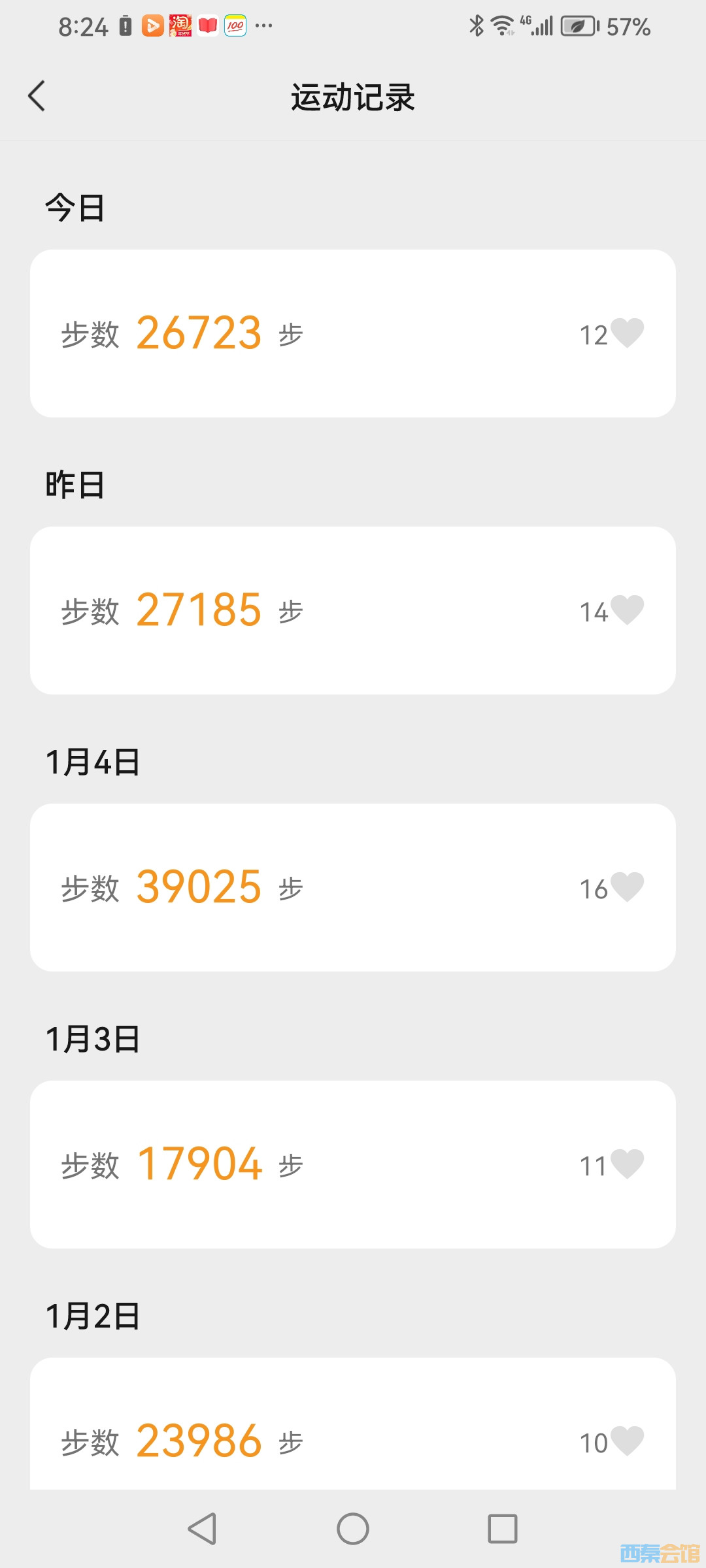Like yesterday's 27185 steps record
Viewport: 706px width, 1568px height.
point(627,610)
